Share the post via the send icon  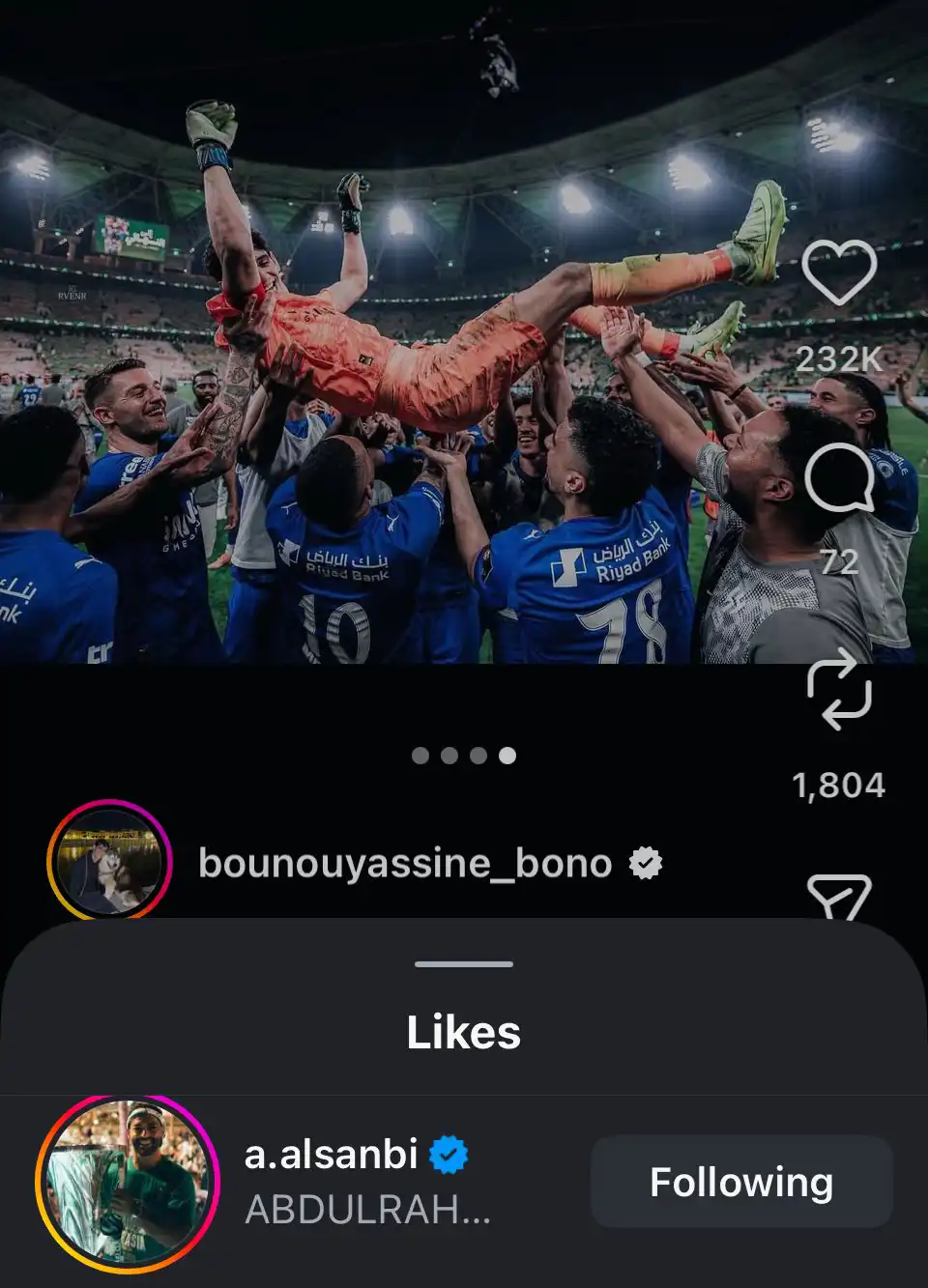pos(839,897)
